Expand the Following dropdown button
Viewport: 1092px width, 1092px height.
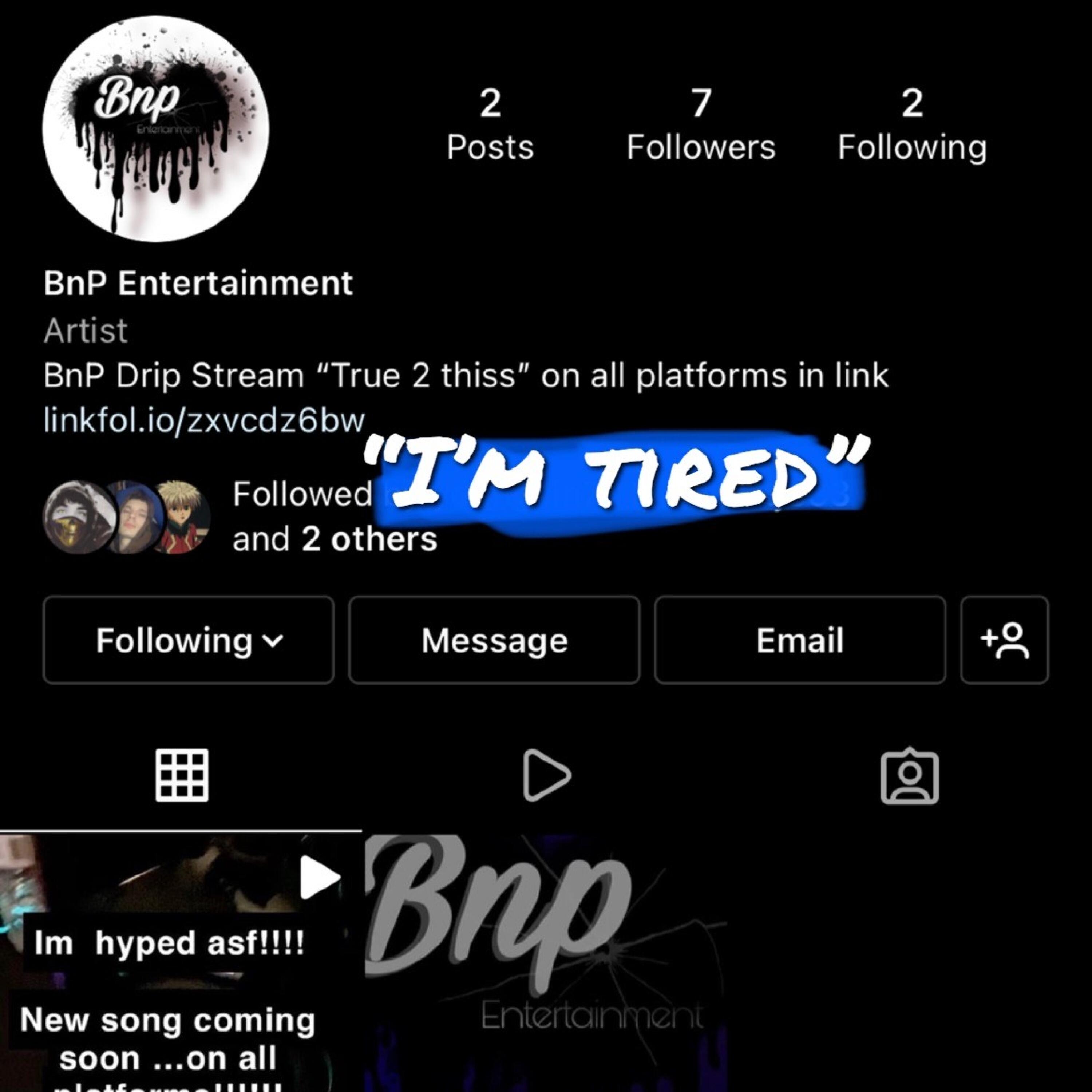pyautogui.click(x=189, y=640)
